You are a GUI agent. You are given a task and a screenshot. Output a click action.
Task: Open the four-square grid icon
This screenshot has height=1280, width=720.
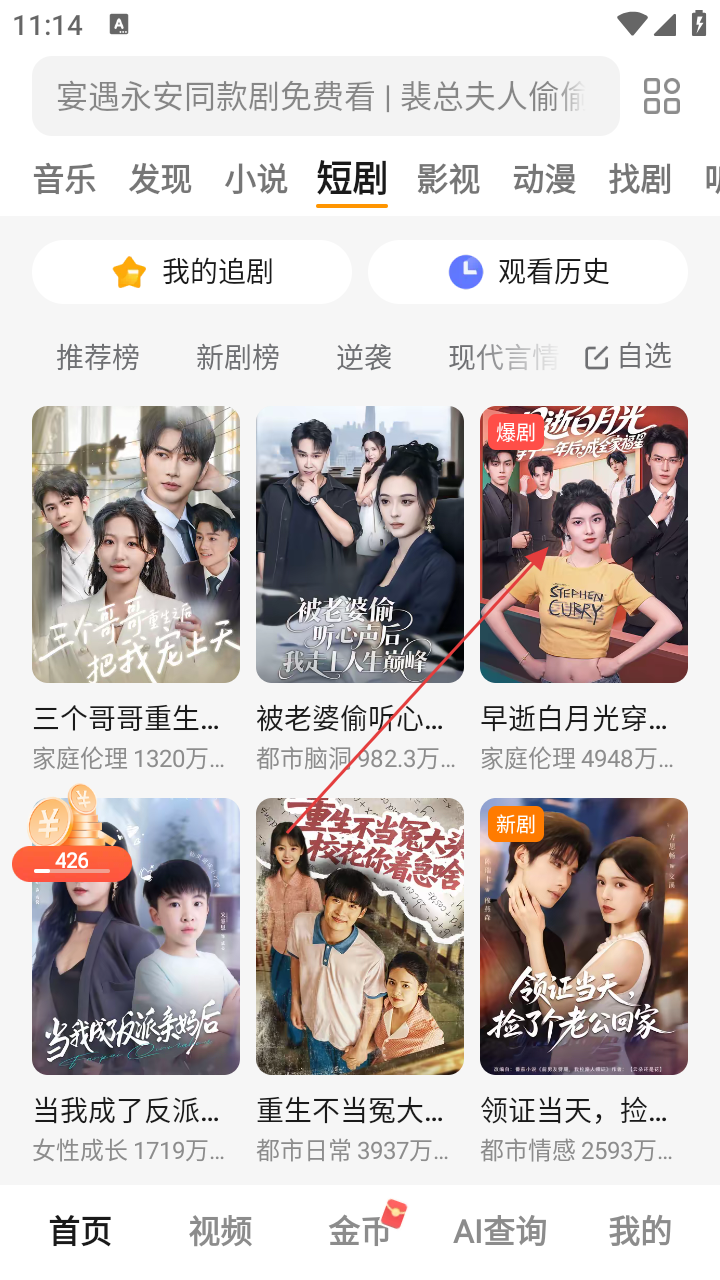coord(661,96)
